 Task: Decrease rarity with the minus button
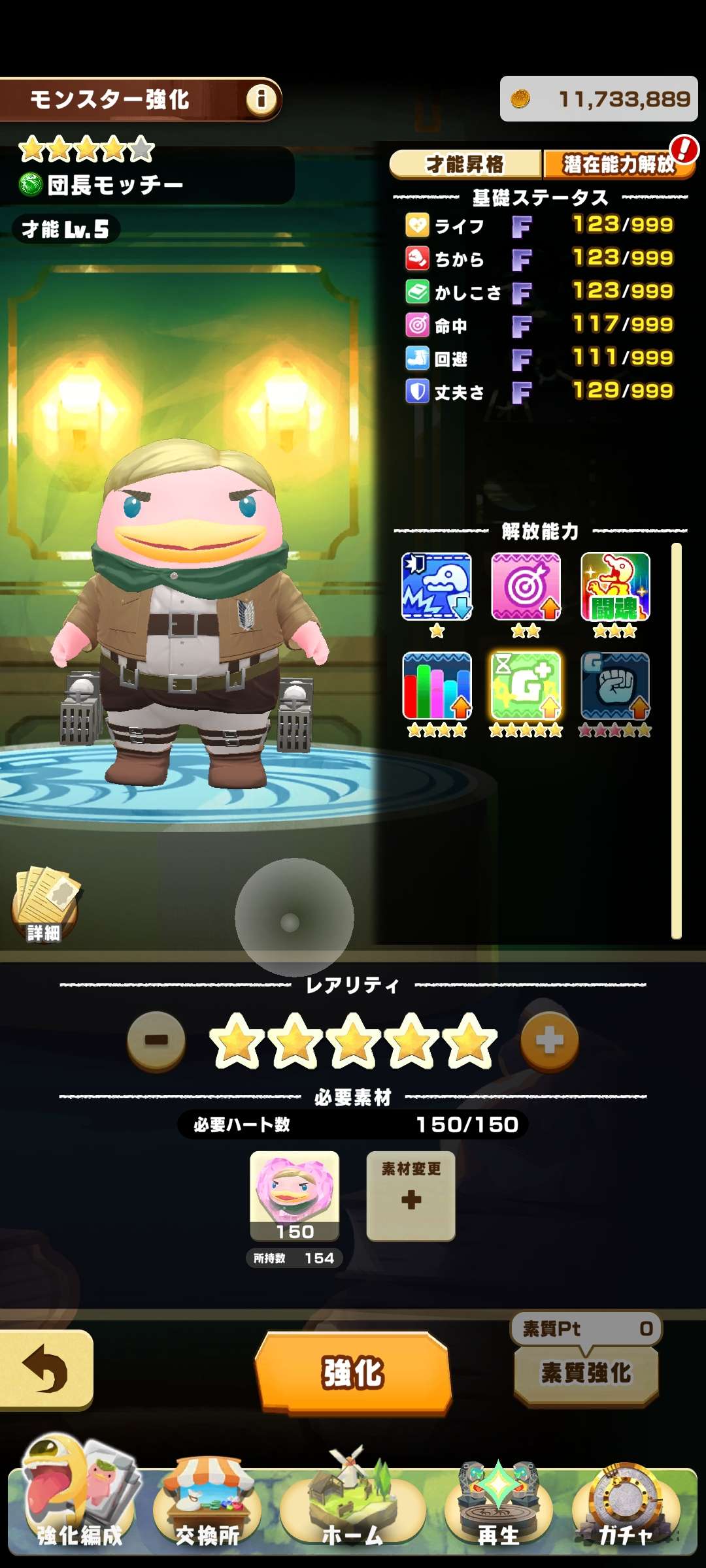coord(156,1040)
